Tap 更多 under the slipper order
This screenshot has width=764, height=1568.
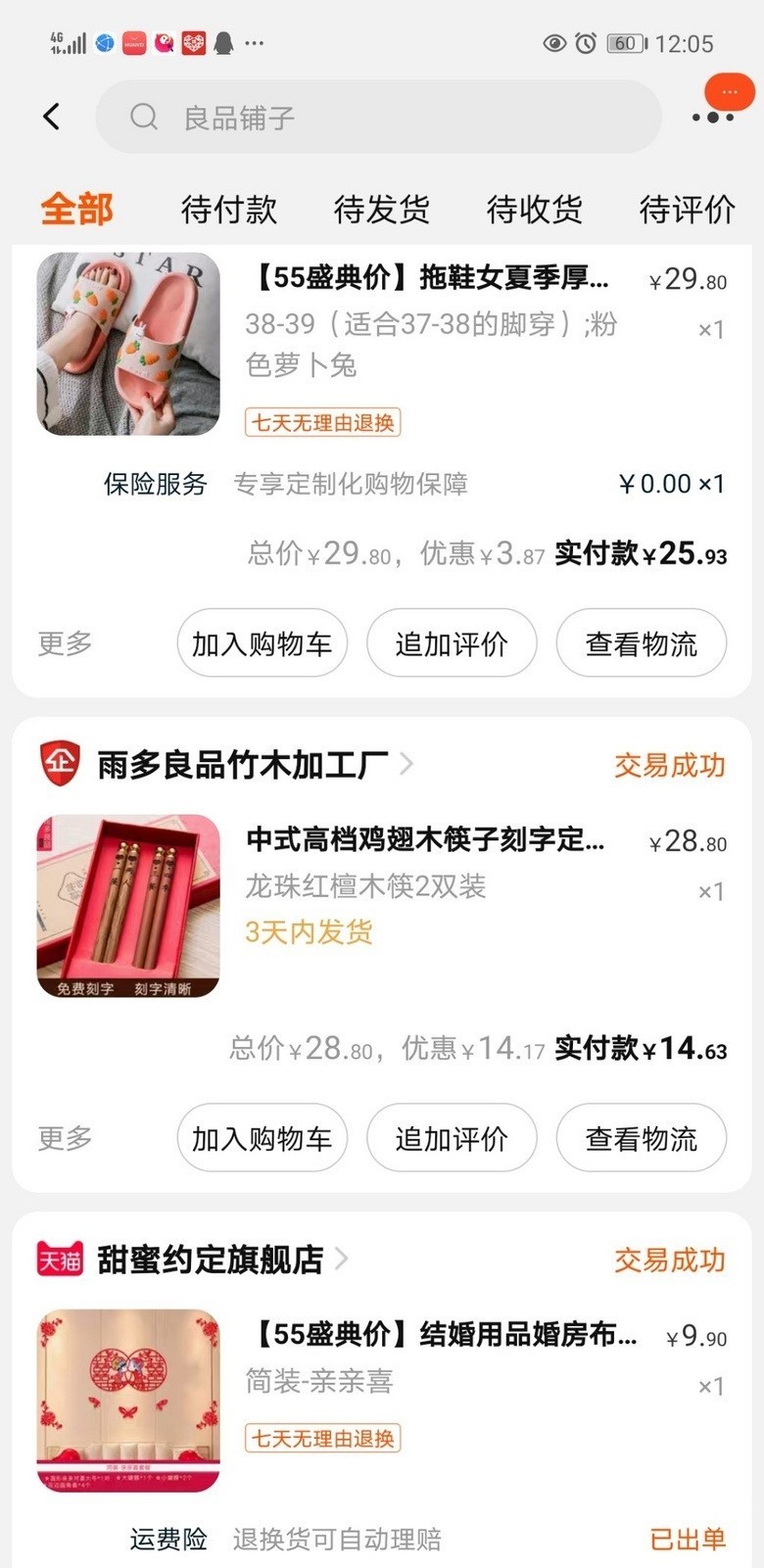coord(65,643)
